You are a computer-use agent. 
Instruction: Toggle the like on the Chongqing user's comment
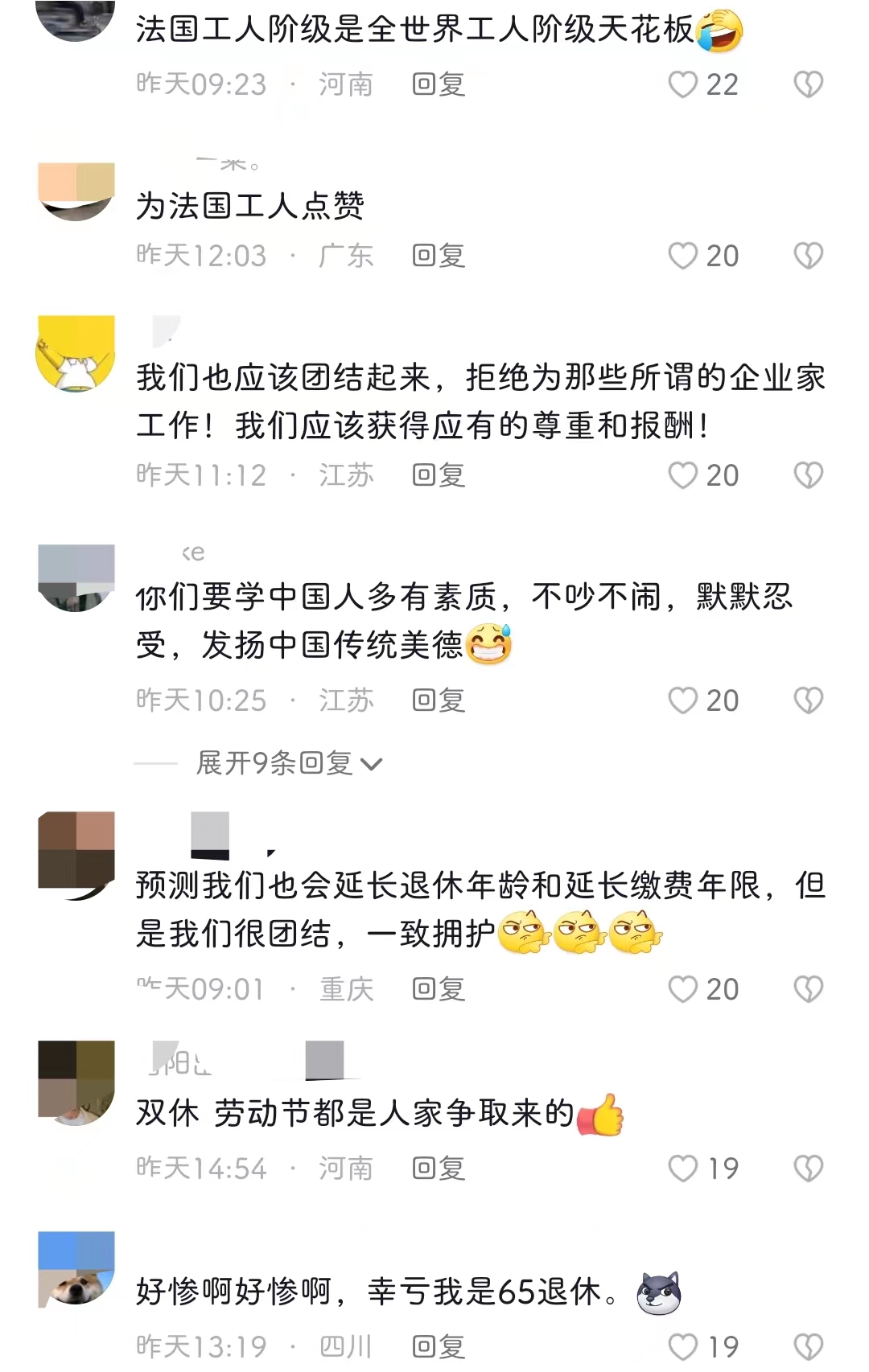click(685, 988)
